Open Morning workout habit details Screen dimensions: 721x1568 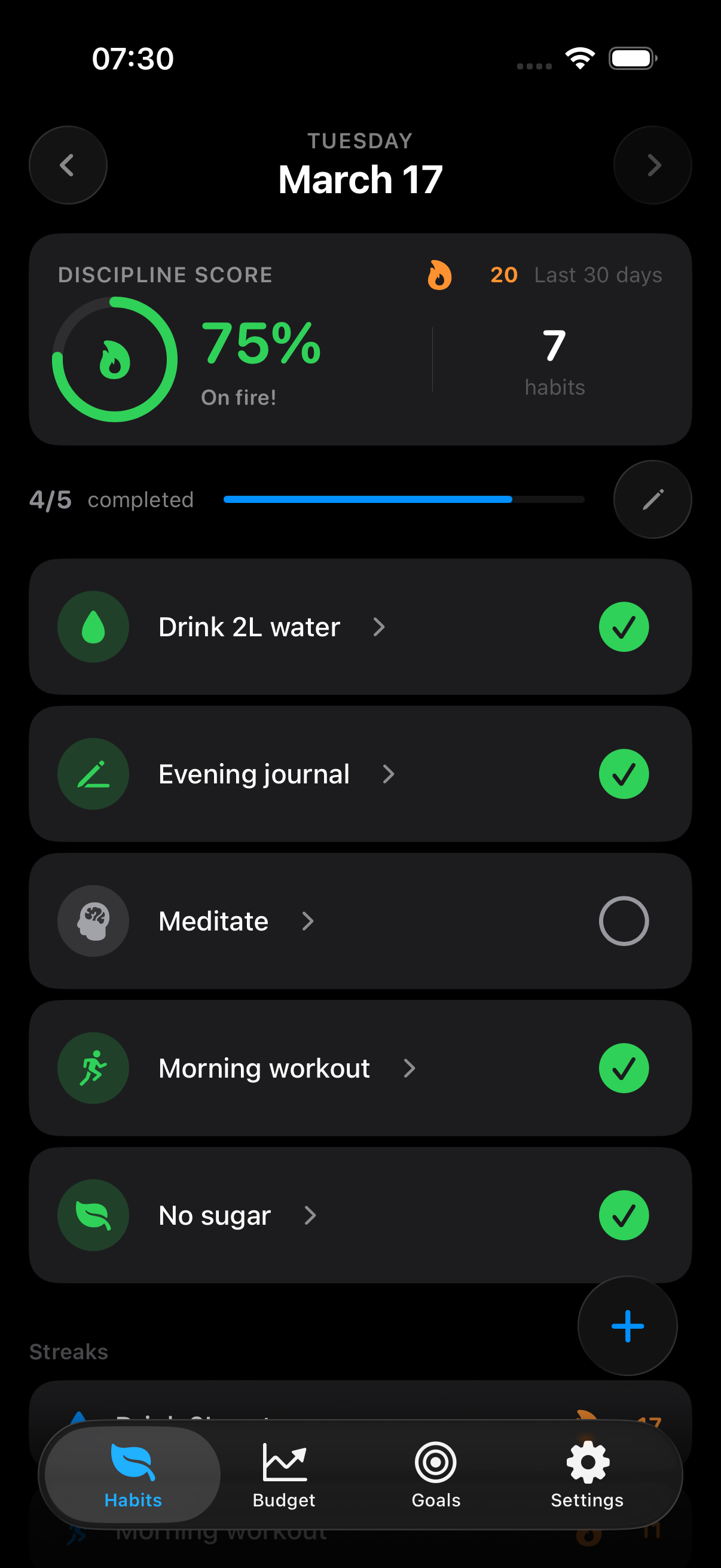[264, 1068]
